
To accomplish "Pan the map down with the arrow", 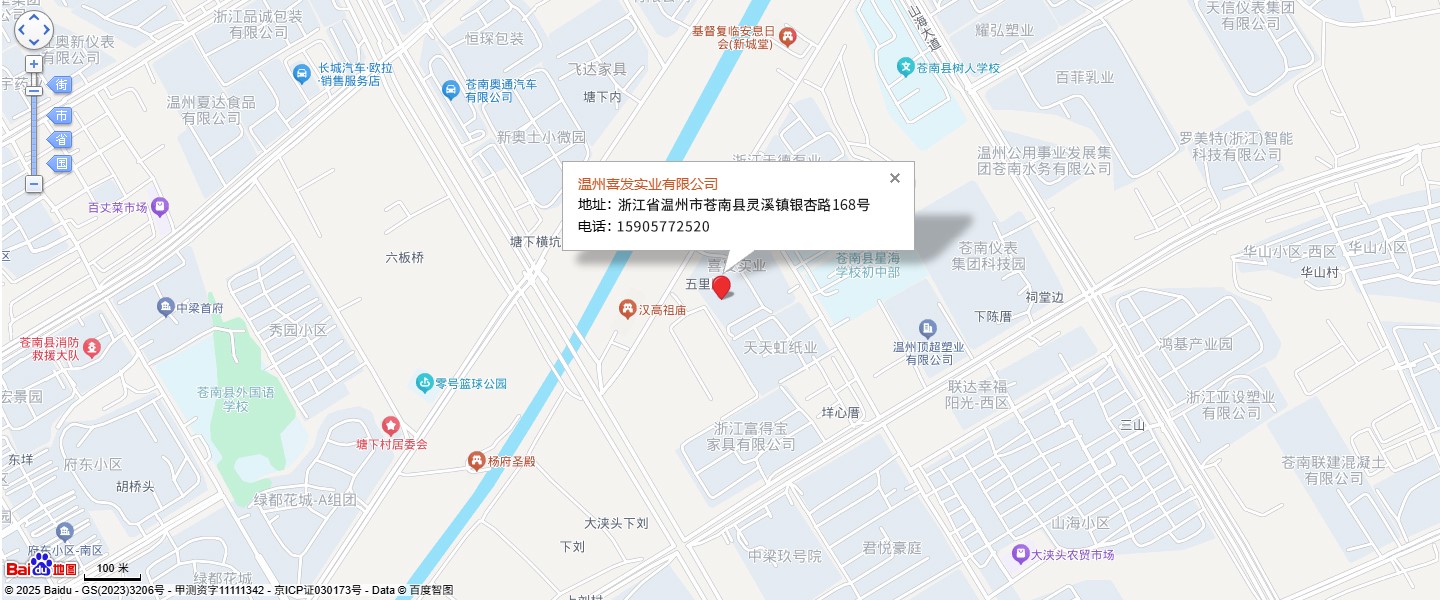I will (34, 42).
